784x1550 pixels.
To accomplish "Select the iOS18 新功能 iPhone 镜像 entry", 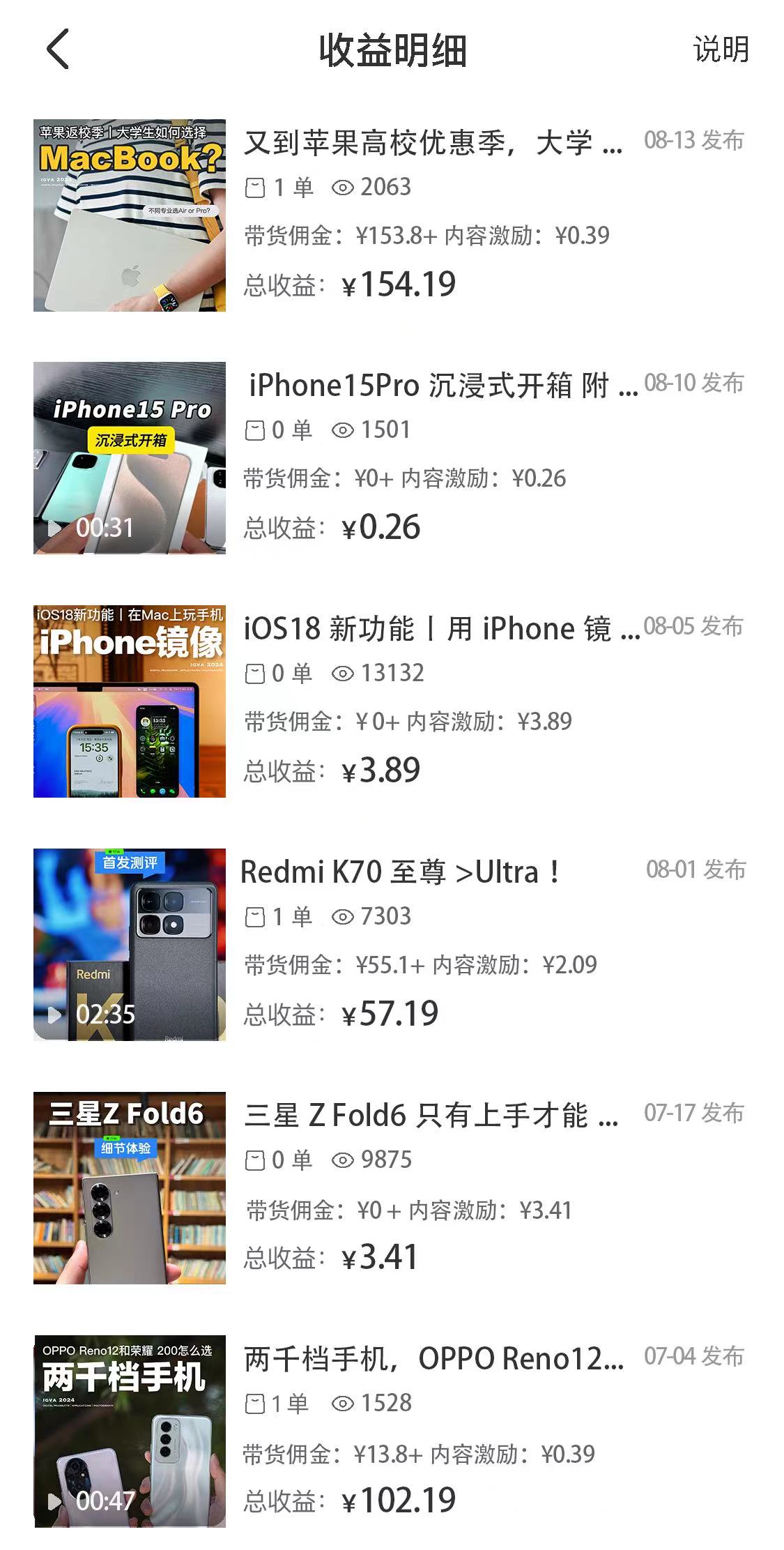I will coord(440,629).
